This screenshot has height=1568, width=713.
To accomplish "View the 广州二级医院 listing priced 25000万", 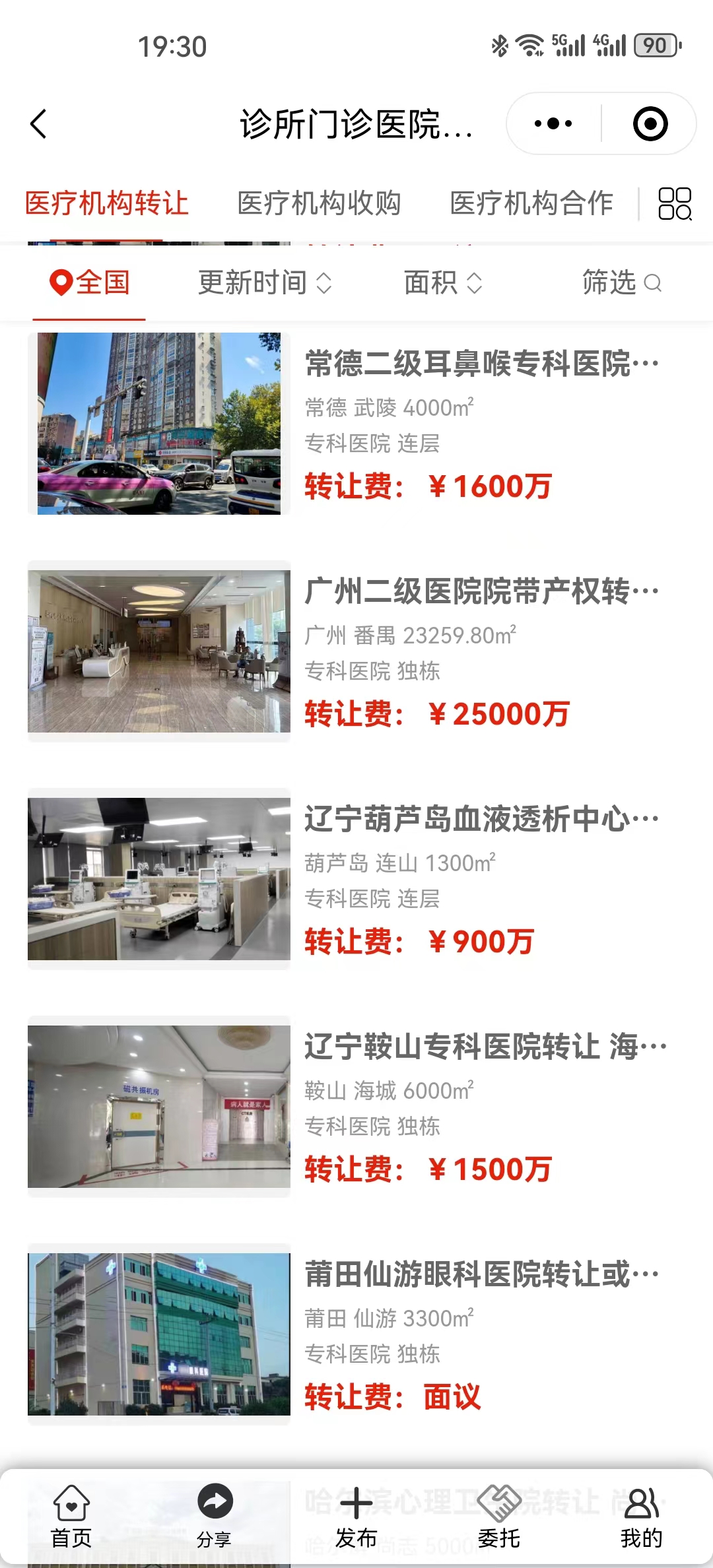I will [x=482, y=591].
